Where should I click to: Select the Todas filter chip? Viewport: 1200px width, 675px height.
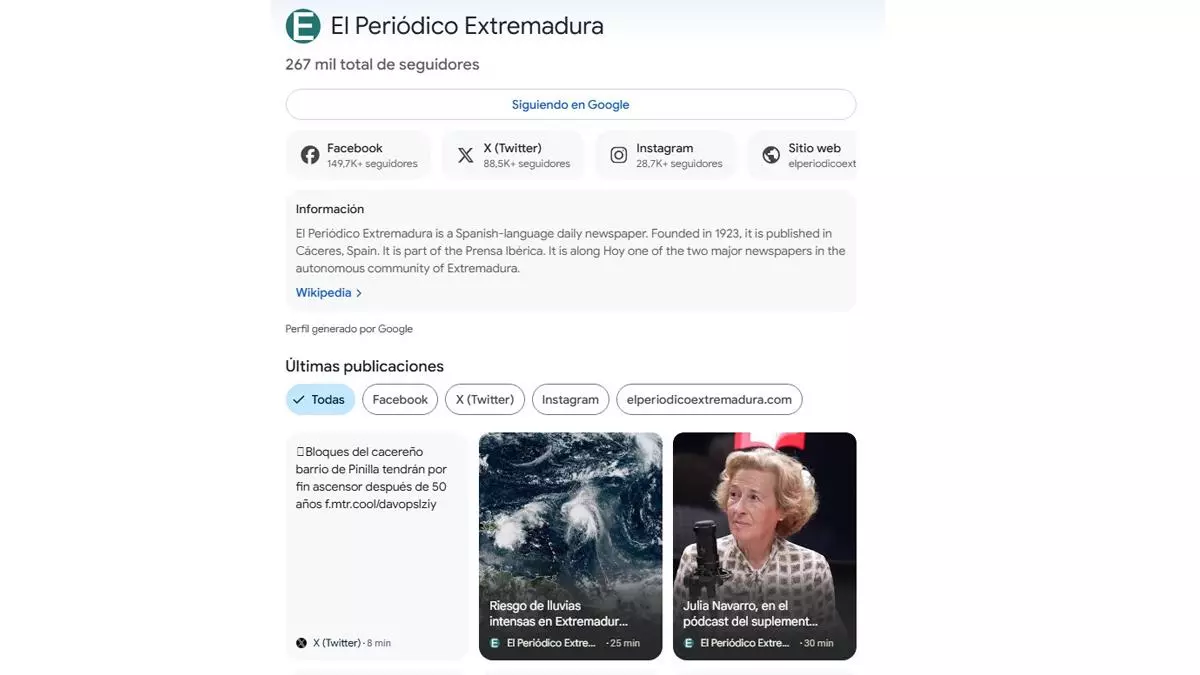pos(320,400)
